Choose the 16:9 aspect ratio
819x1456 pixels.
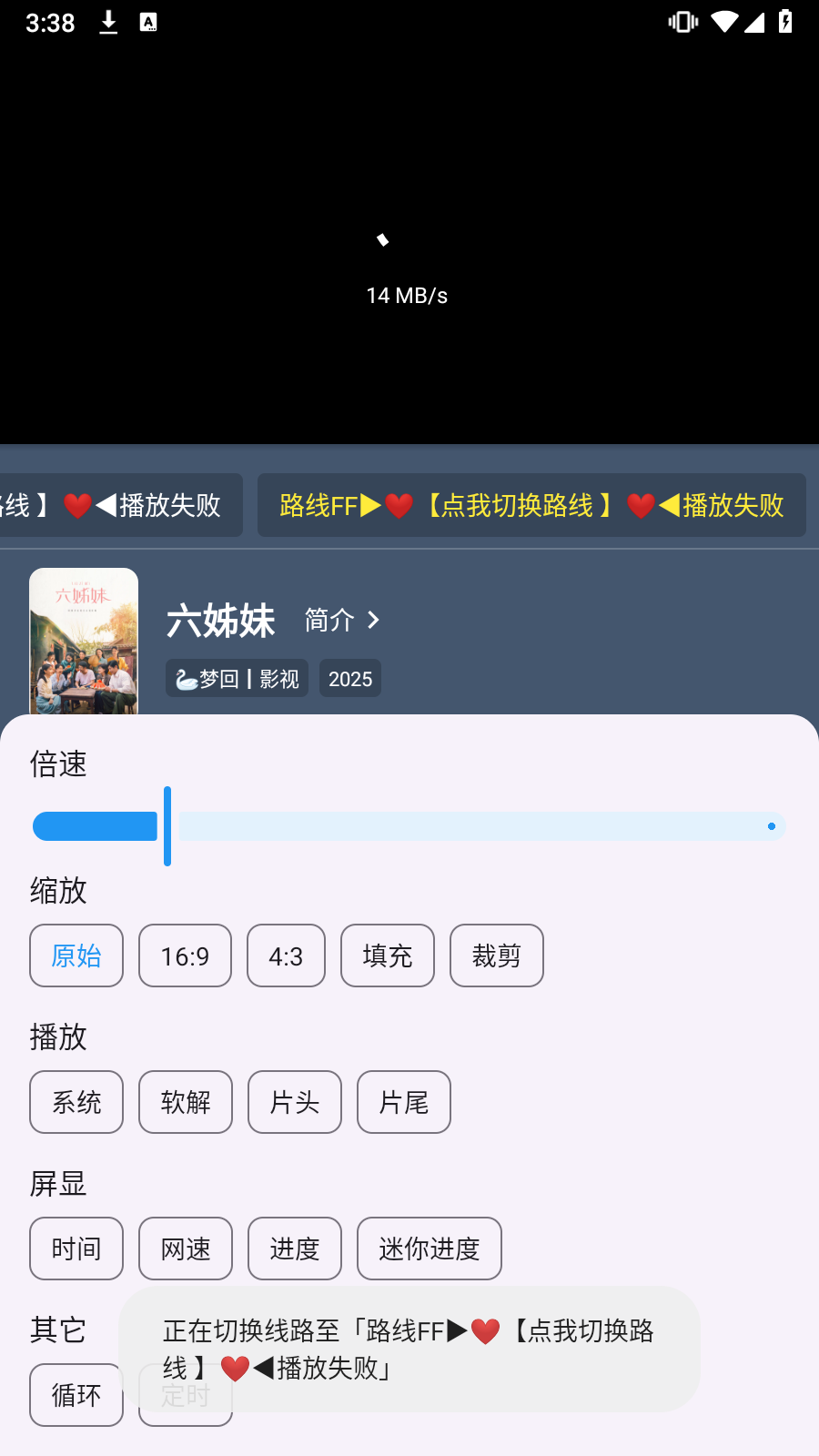[185, 955]
